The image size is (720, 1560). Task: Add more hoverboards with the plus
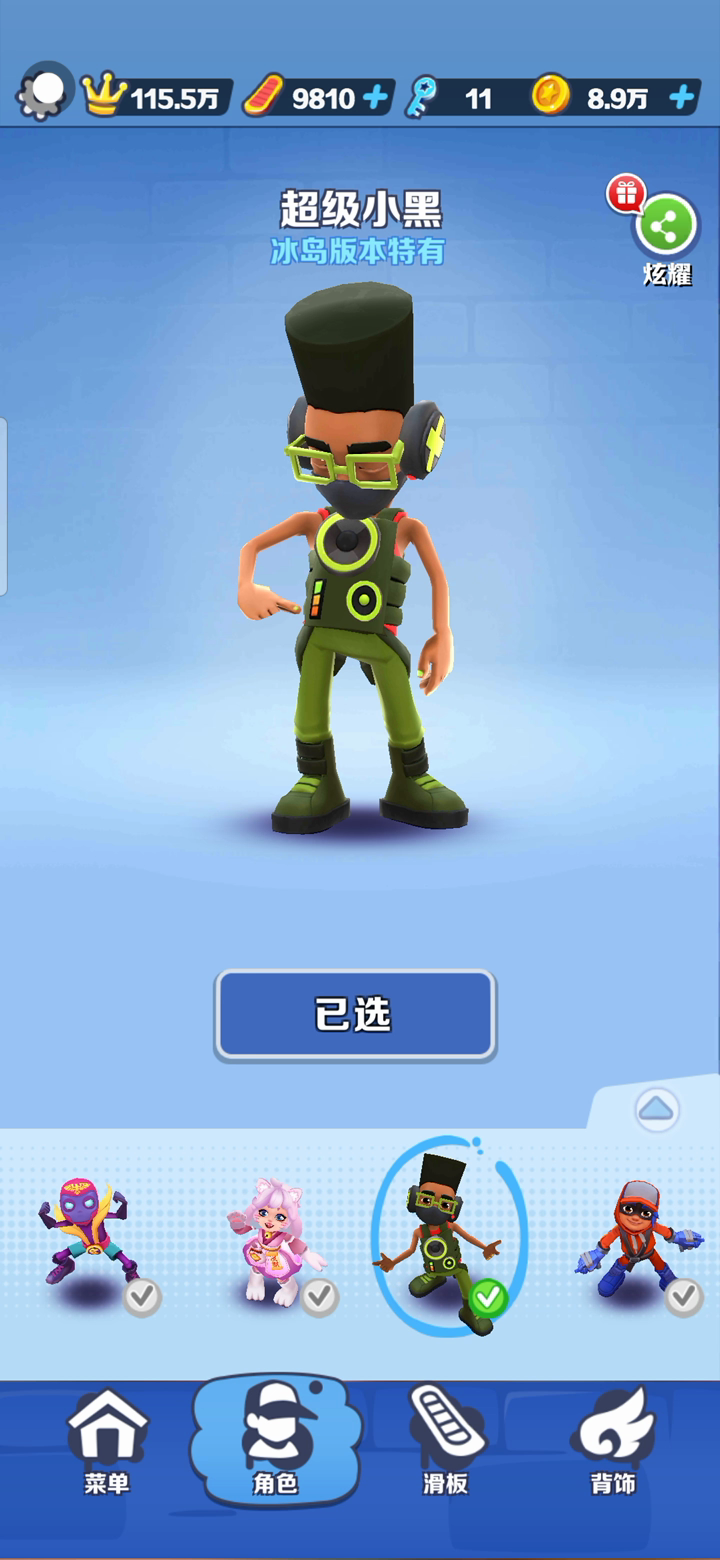pos(375,98)
